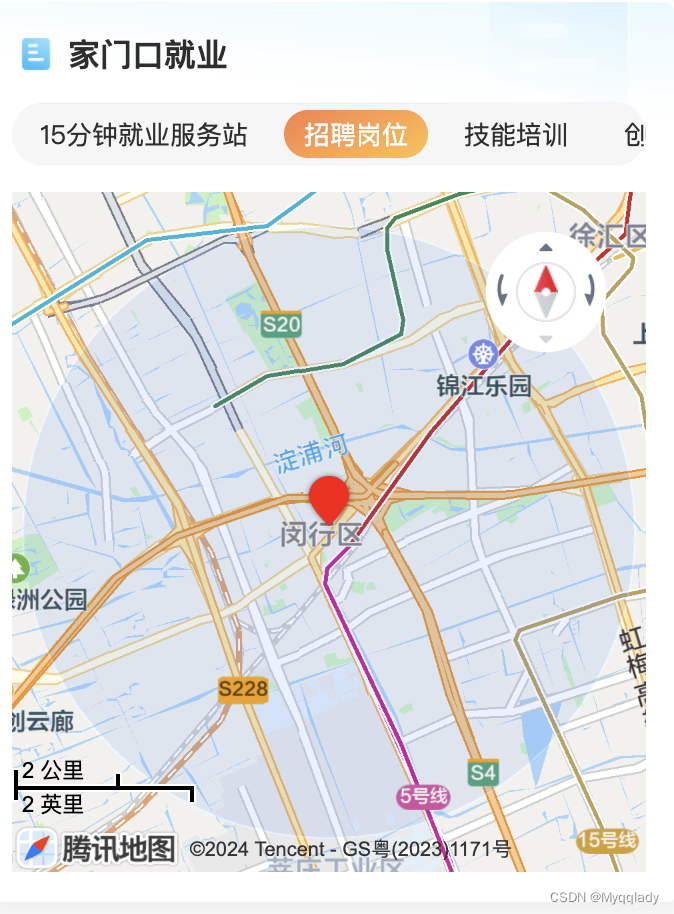Open the 技能培训 tab
This screenshot has width=674, height=914.
coord(515,135)
